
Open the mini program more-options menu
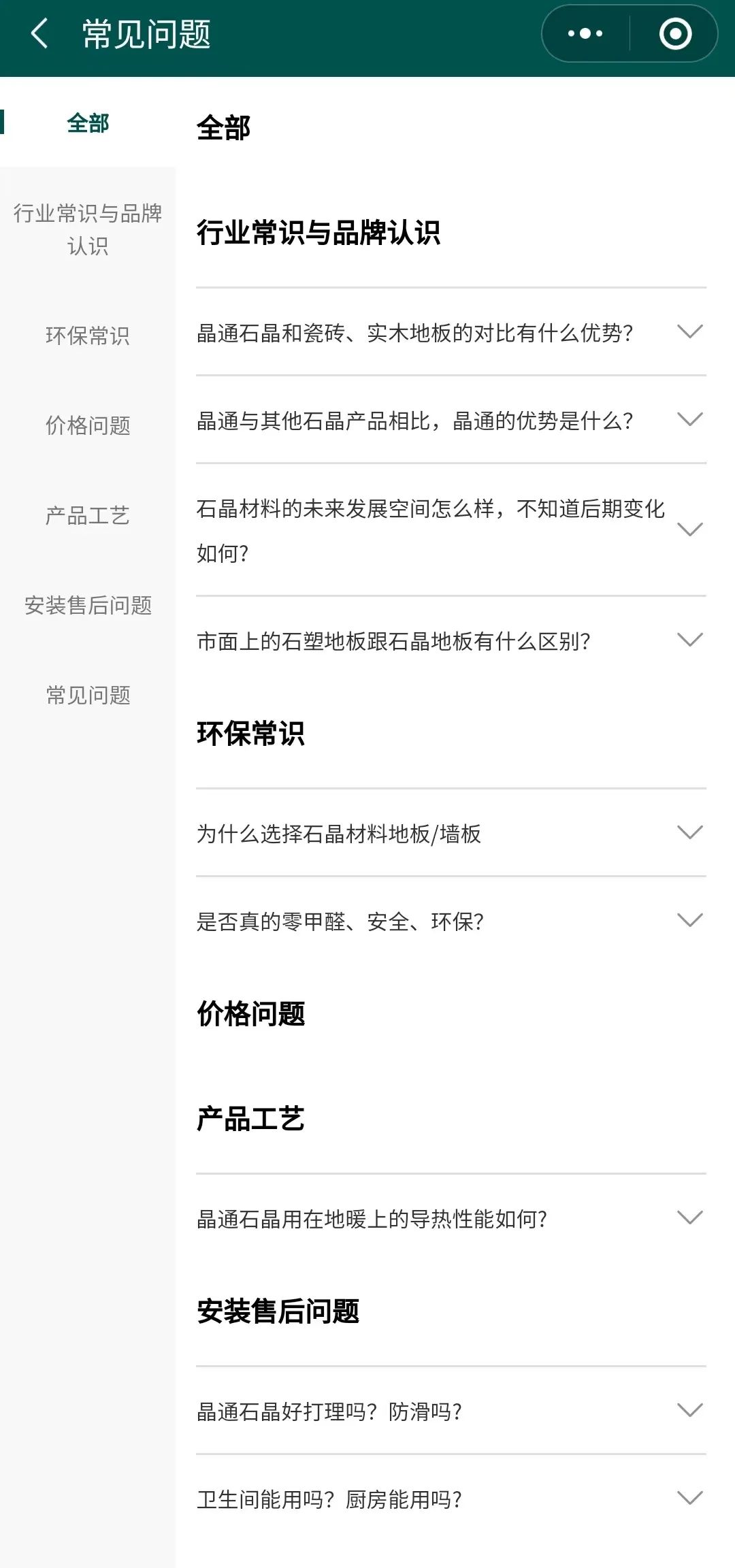click(x=585, y=33)
